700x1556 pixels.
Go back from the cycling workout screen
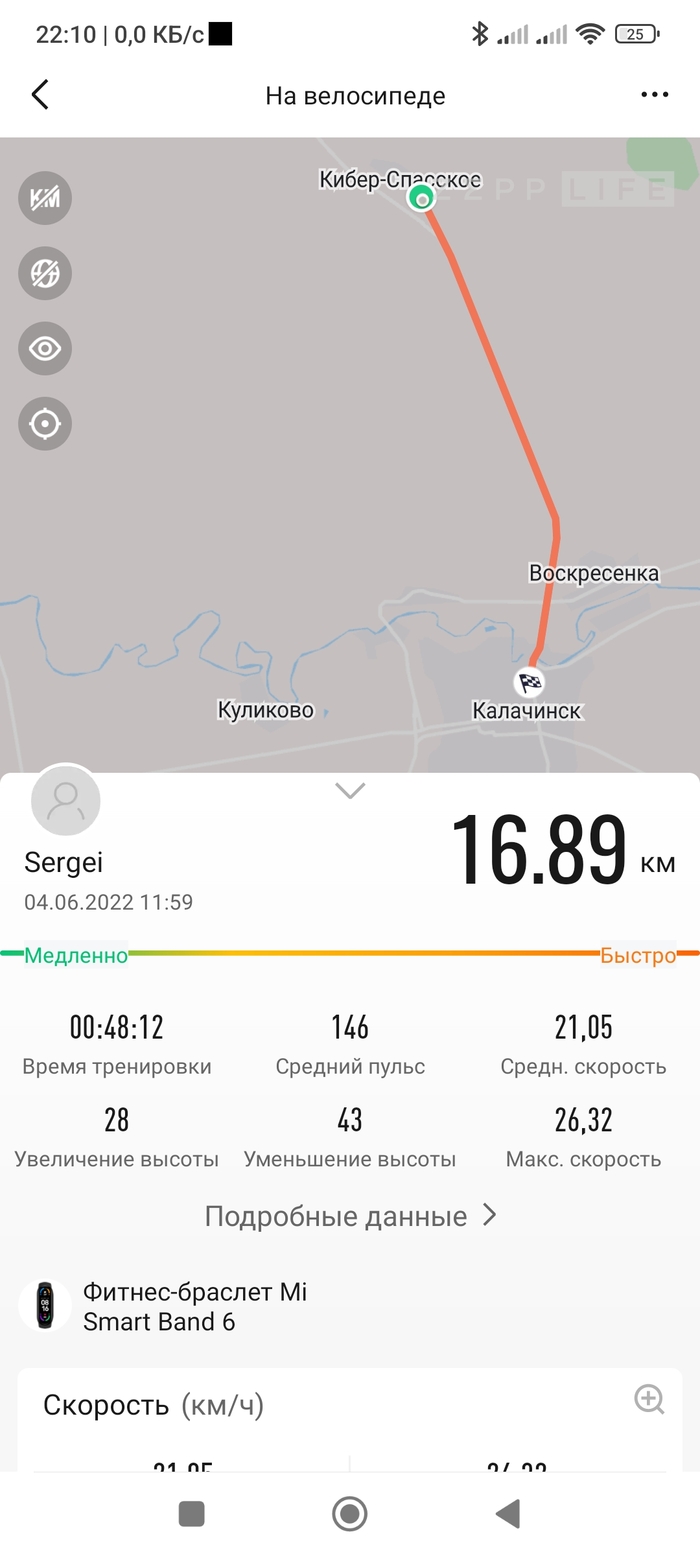(x=40, y=95)
